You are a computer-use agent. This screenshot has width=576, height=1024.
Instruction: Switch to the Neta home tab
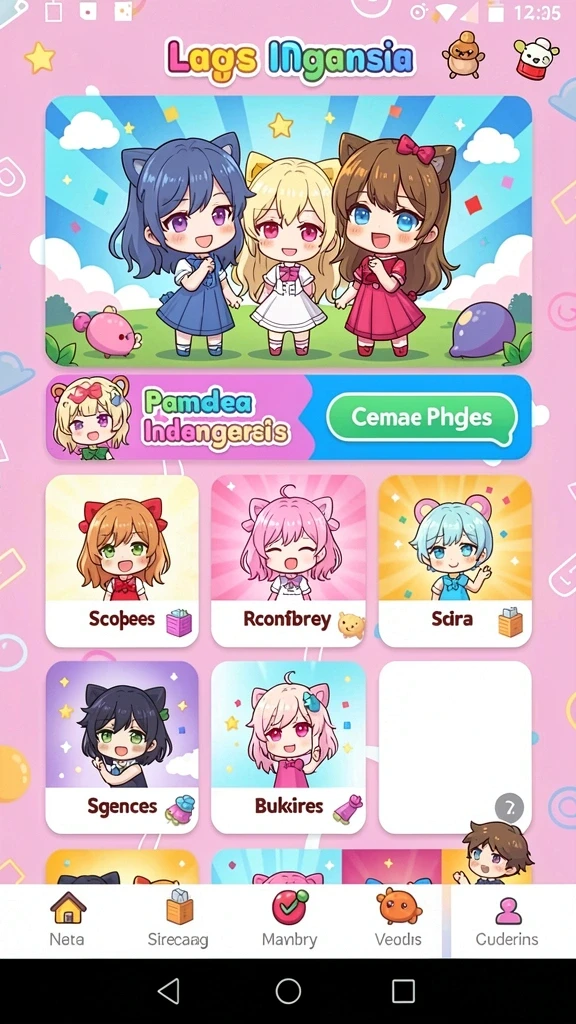point(67,920)
